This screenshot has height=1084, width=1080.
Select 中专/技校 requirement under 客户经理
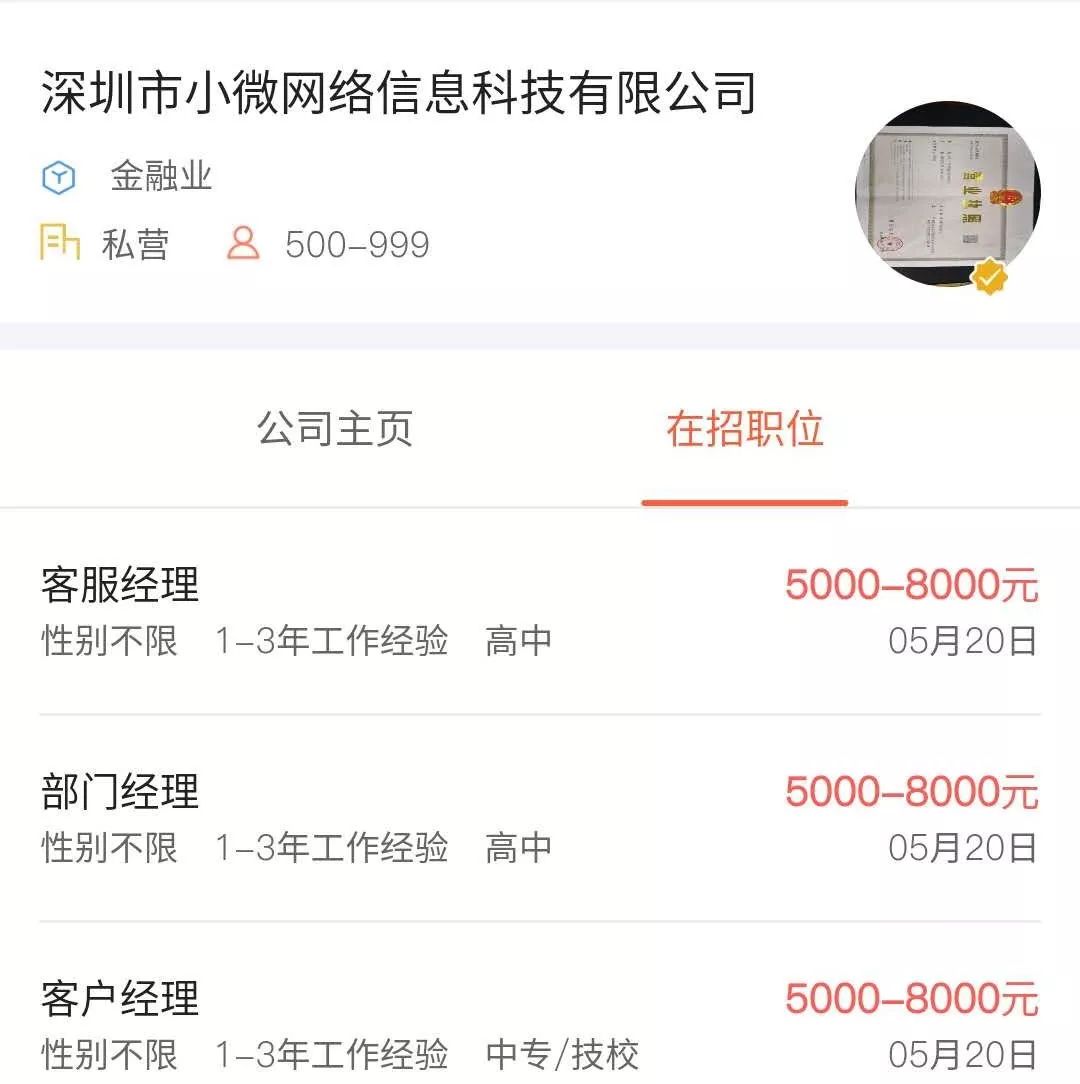(x=558, y=1055)
